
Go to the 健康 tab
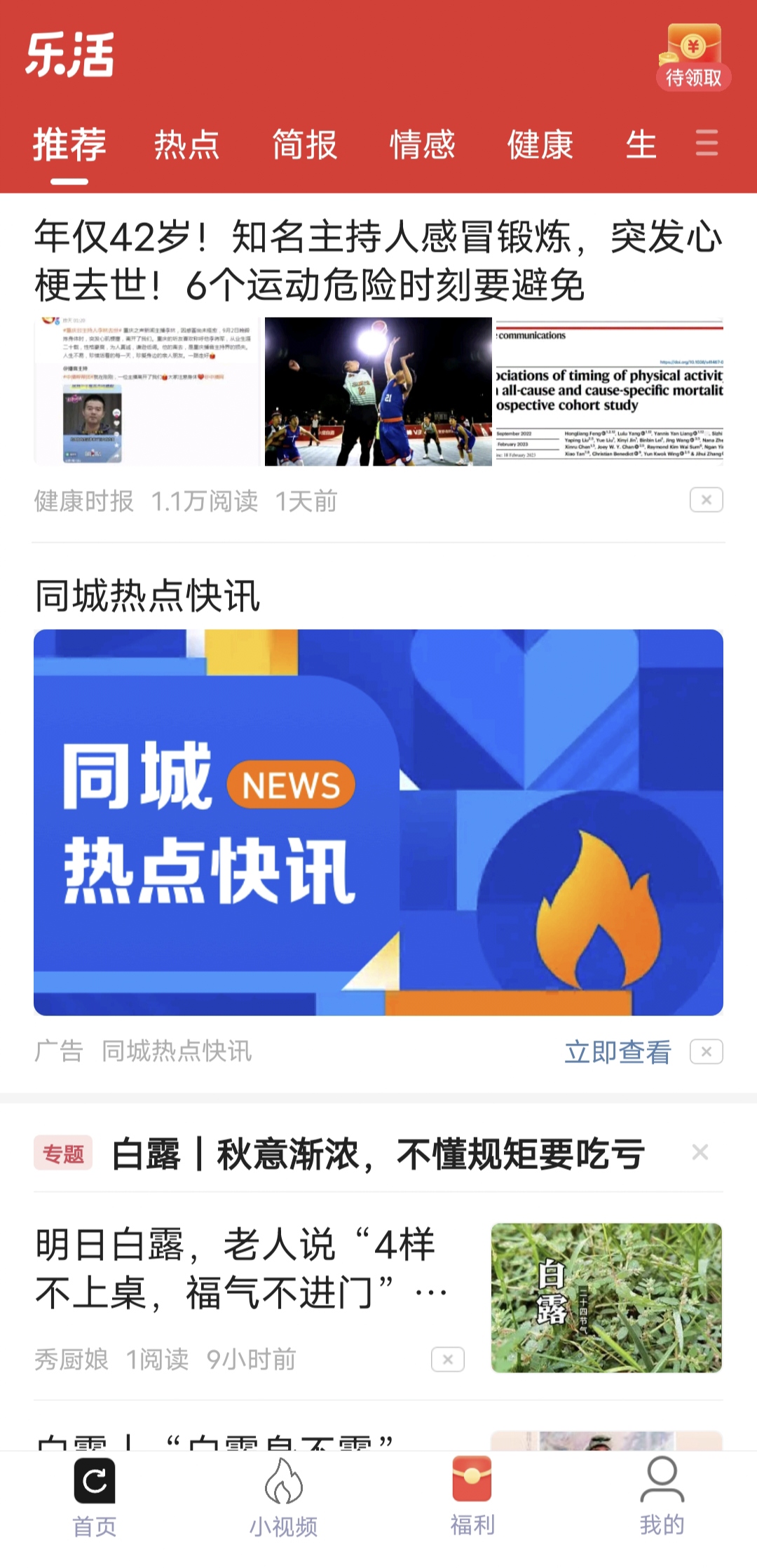tap(540, 145)
